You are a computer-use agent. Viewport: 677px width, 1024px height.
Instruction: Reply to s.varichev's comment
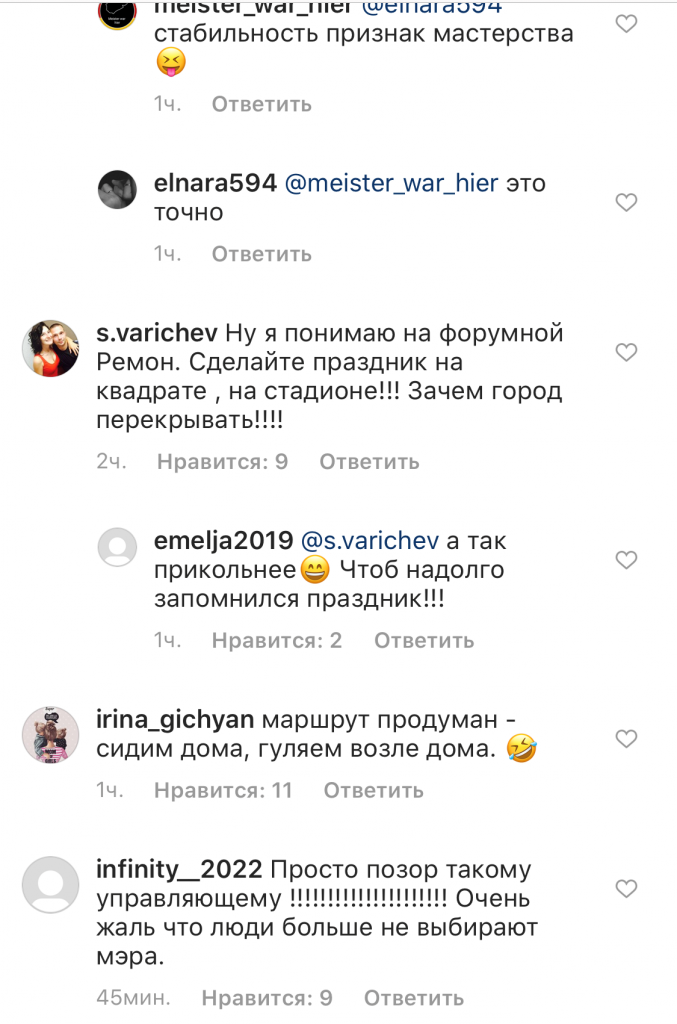[369, 462]
